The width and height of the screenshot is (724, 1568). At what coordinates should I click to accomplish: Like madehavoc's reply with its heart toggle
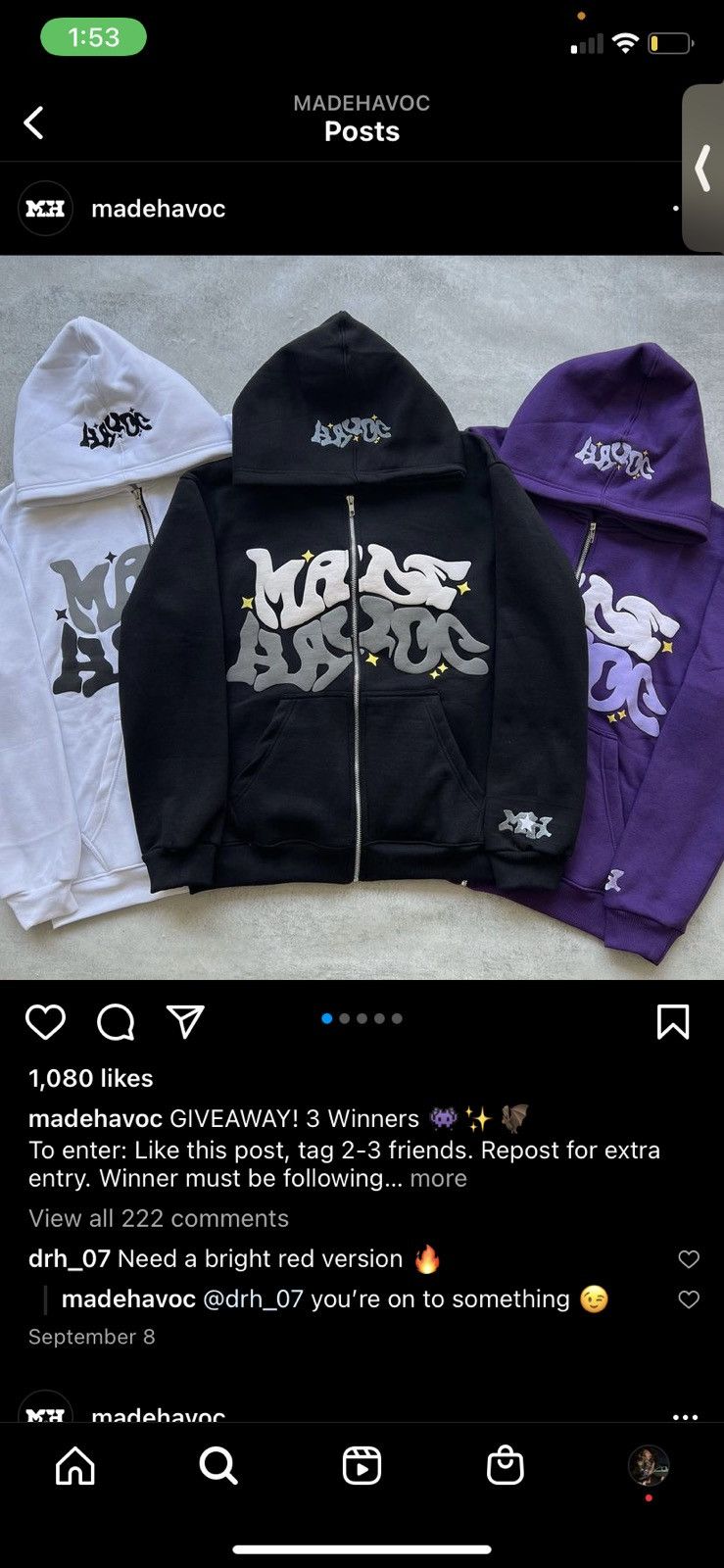(689, 1299)
